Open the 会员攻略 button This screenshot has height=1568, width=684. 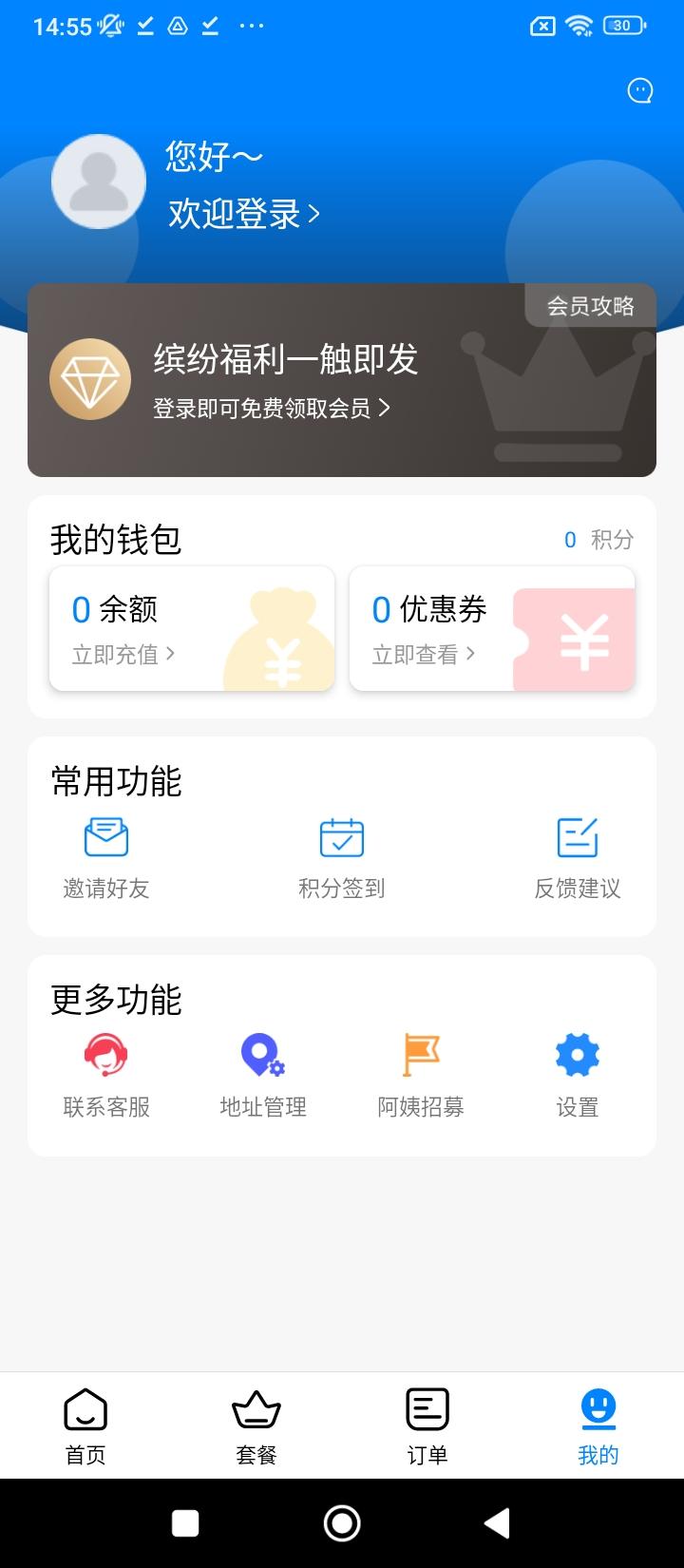[x=589, y=306]
